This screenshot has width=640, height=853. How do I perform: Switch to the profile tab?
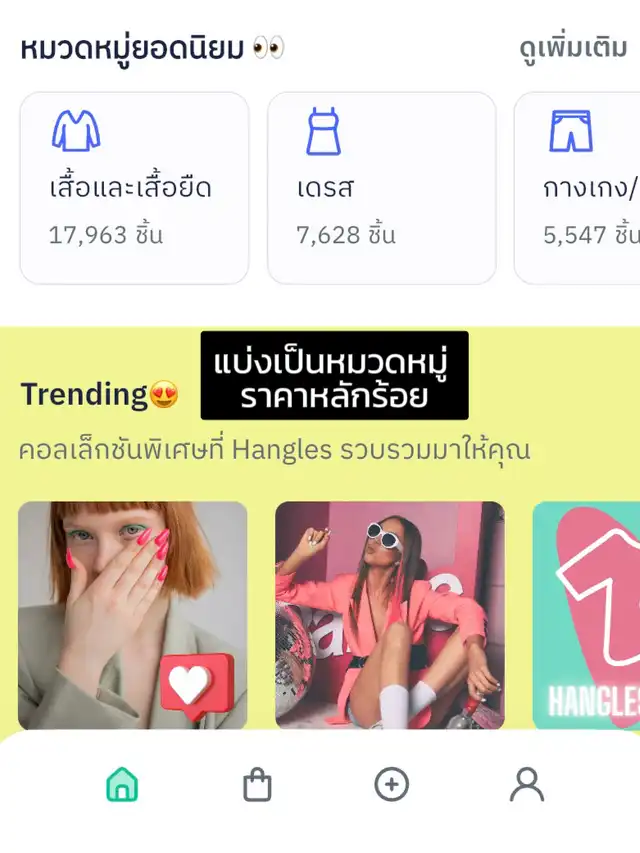tap(527, 785)
